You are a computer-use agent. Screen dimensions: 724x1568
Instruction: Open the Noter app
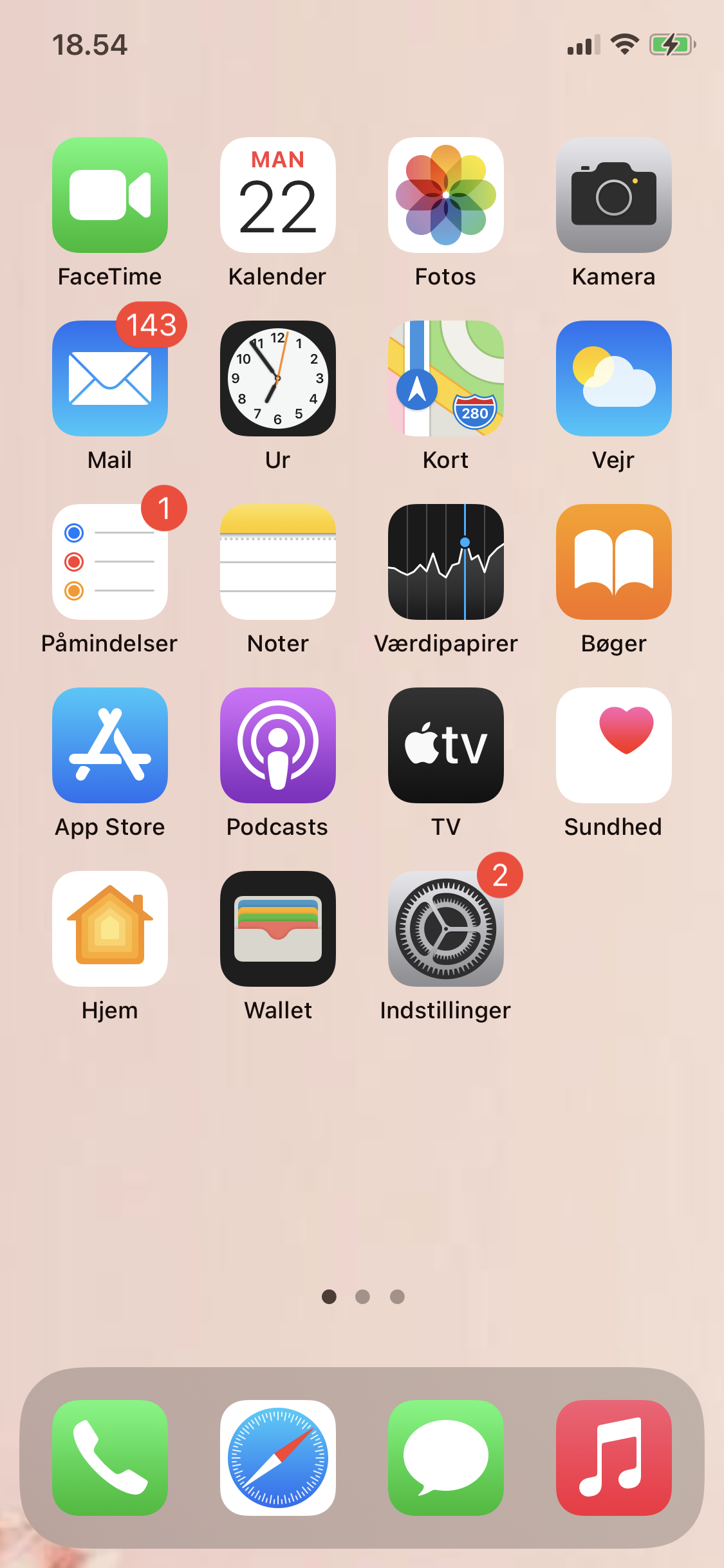click(x=278, y=562)
